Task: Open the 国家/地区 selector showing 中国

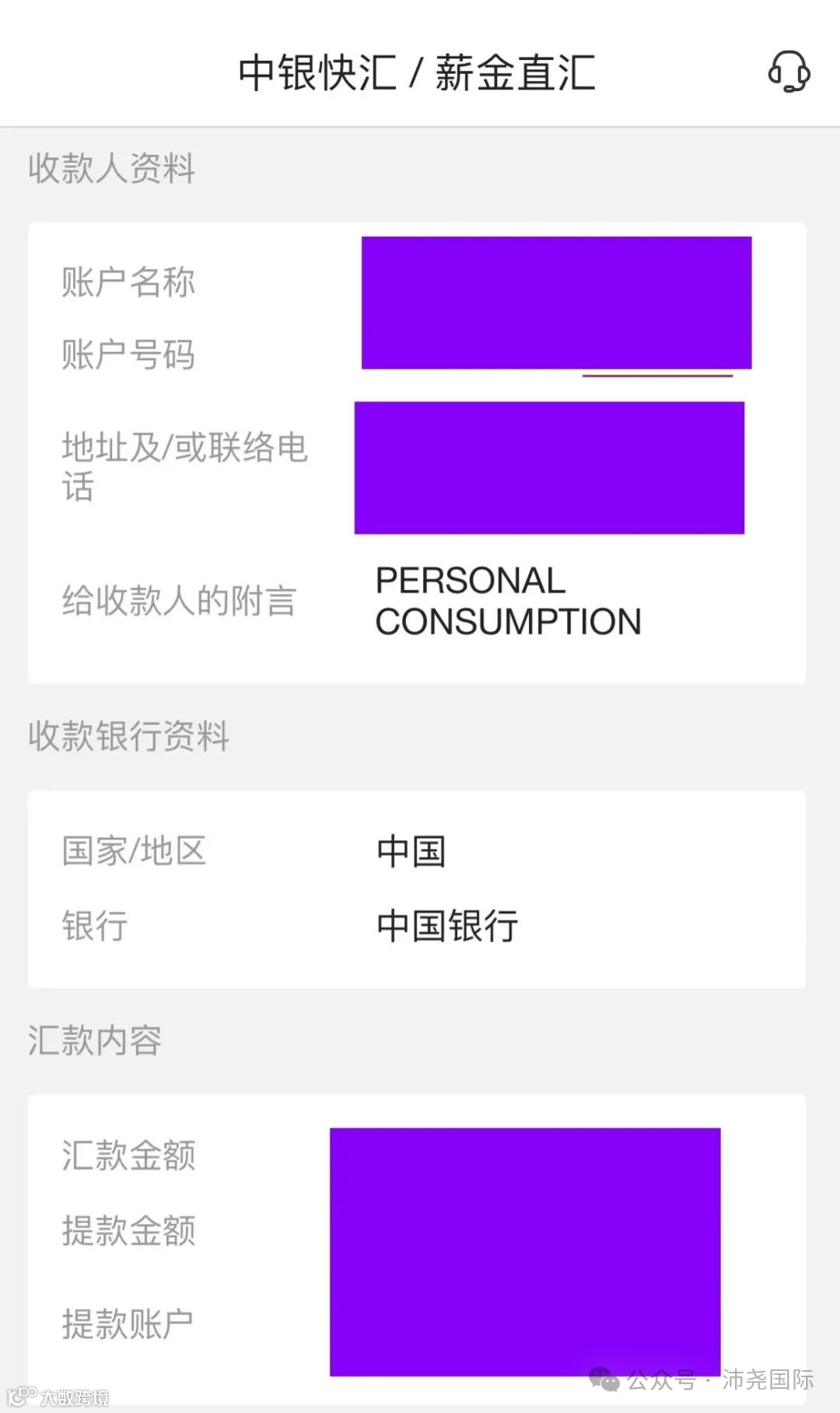Action: point(411,851)
